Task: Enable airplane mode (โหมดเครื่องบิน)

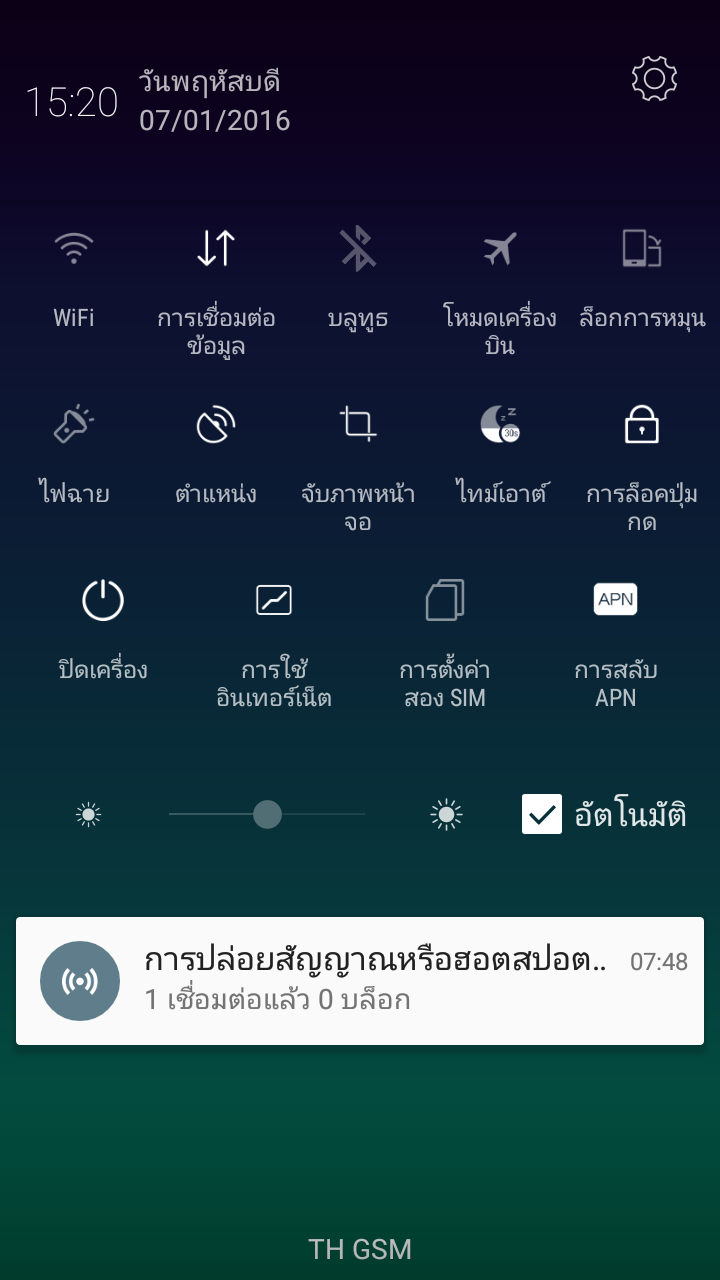Action: click(x=500, y=290)
